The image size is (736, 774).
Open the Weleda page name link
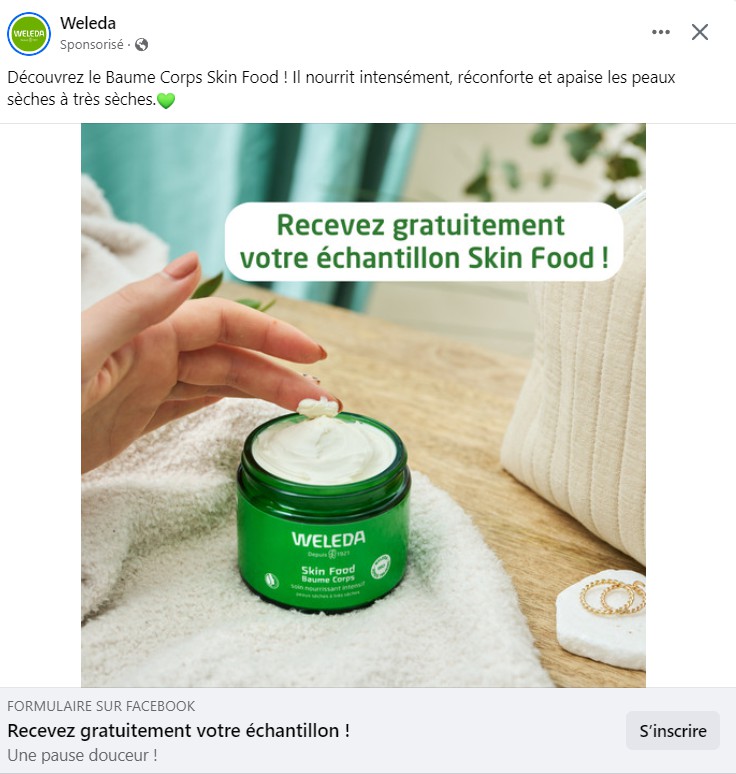(88, 23)
